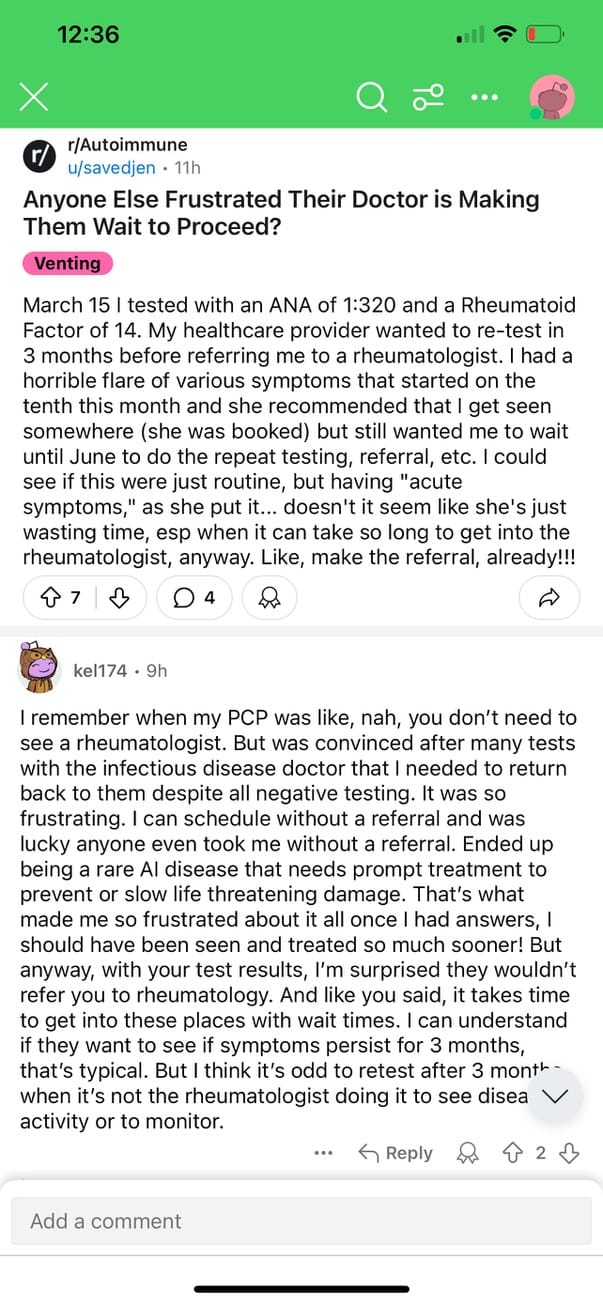Open u/savedjen's profile
This screenshot has width=603, height=1304.
pos(112,167)
